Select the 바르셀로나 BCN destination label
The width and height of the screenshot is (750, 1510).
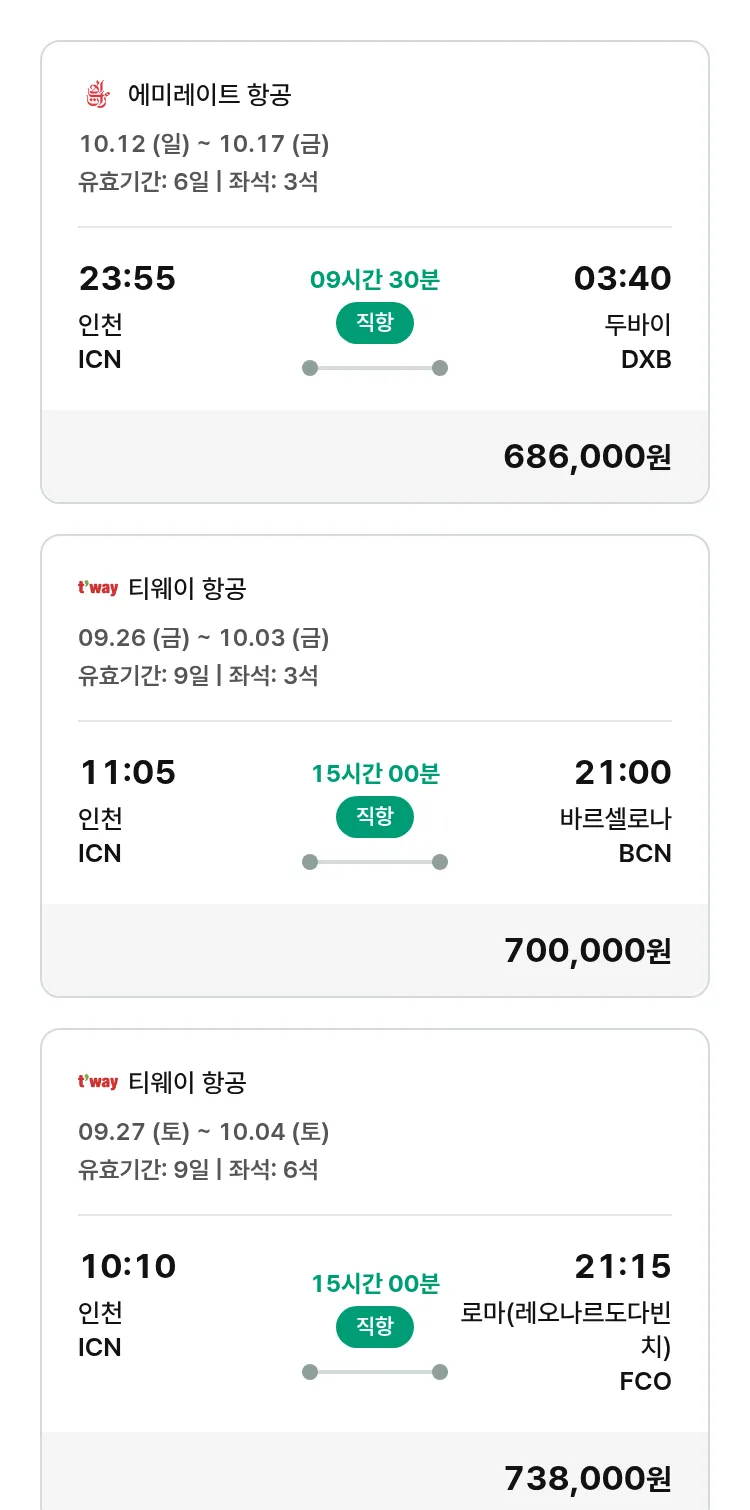click(615, 836)
